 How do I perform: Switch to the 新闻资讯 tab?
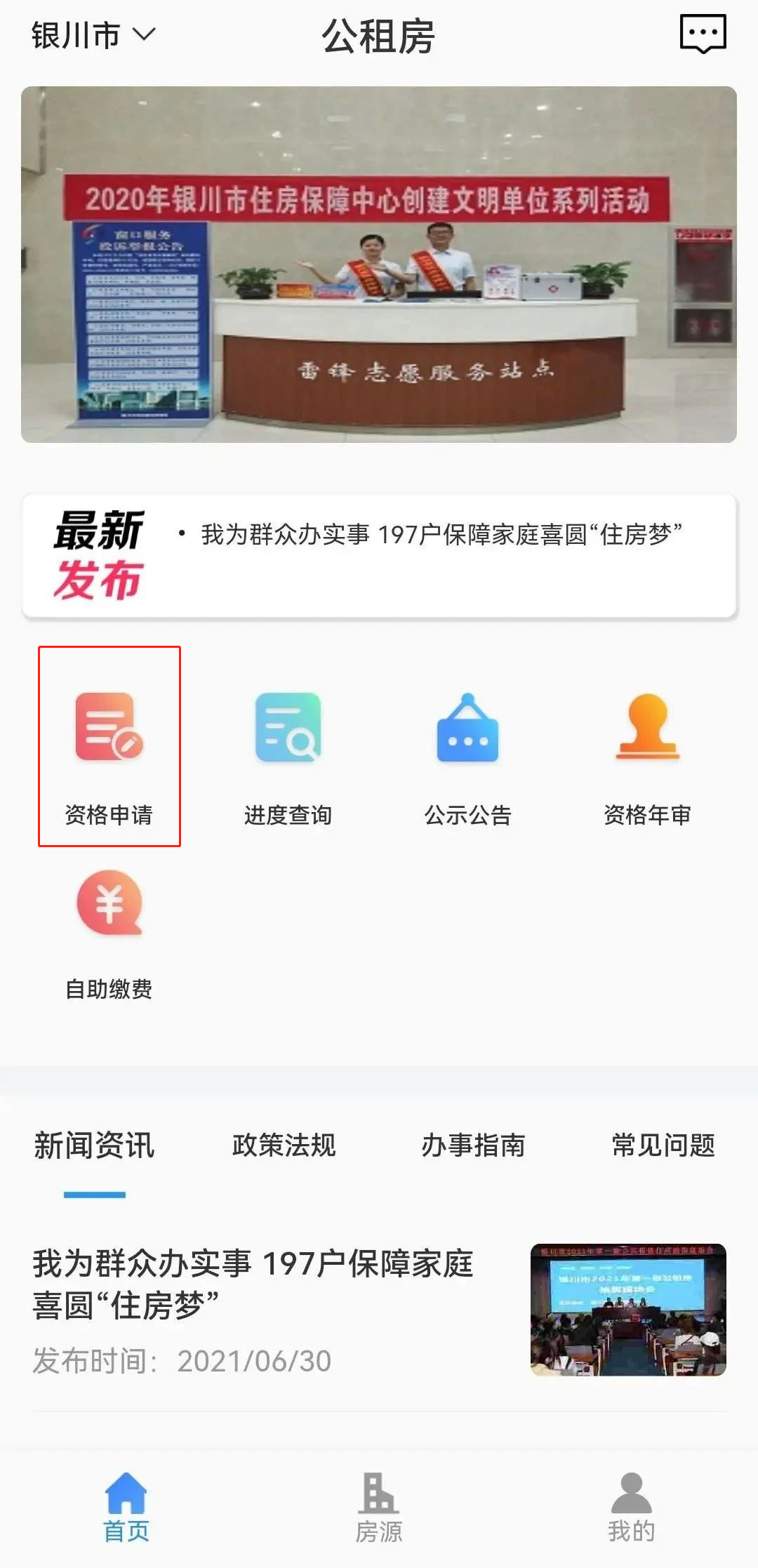(94, 1145)
